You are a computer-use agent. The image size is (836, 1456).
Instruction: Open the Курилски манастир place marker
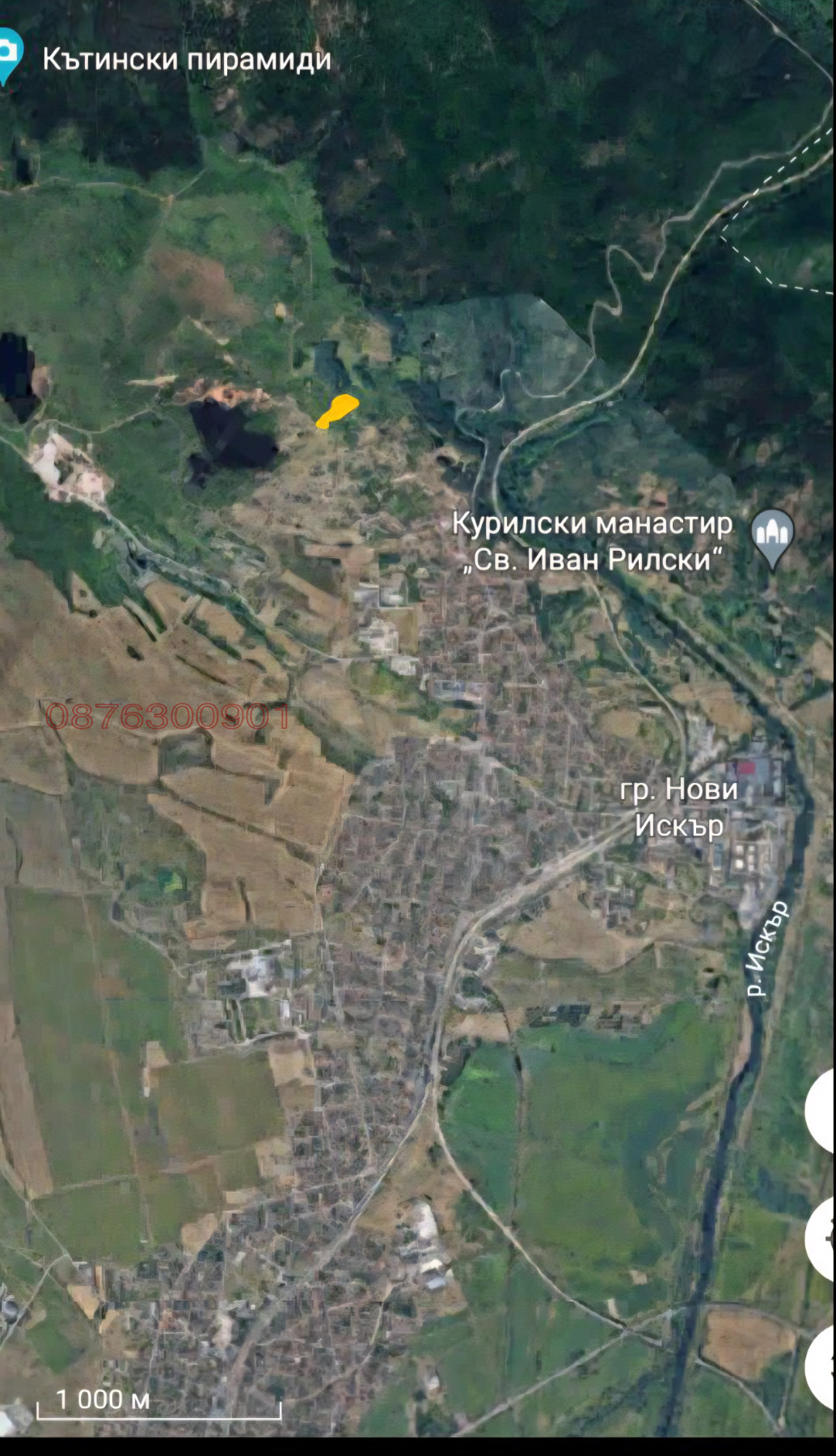(772, 535)
